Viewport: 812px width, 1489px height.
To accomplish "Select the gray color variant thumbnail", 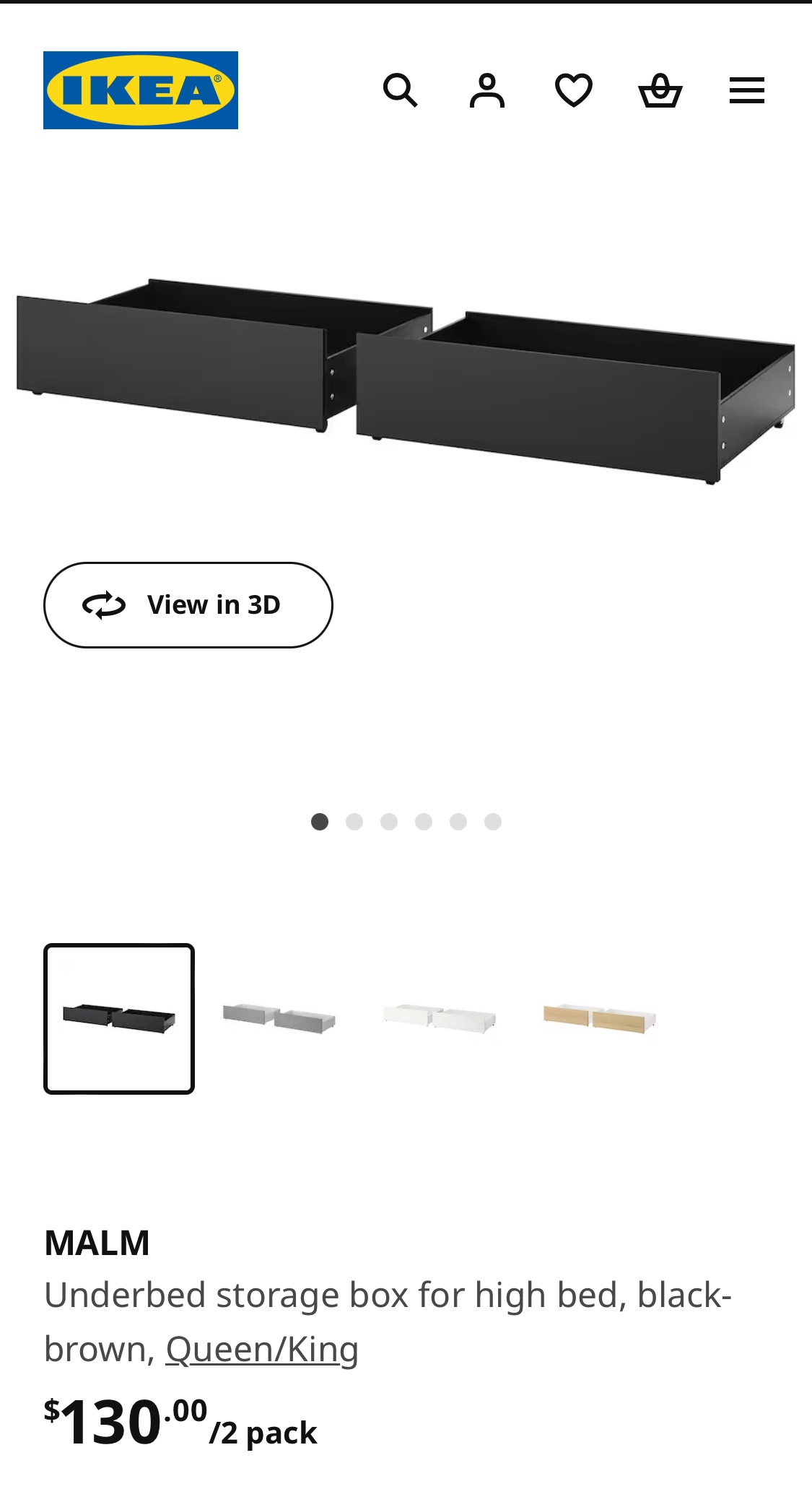I will pyautogui.click(x=279, y=1018).
